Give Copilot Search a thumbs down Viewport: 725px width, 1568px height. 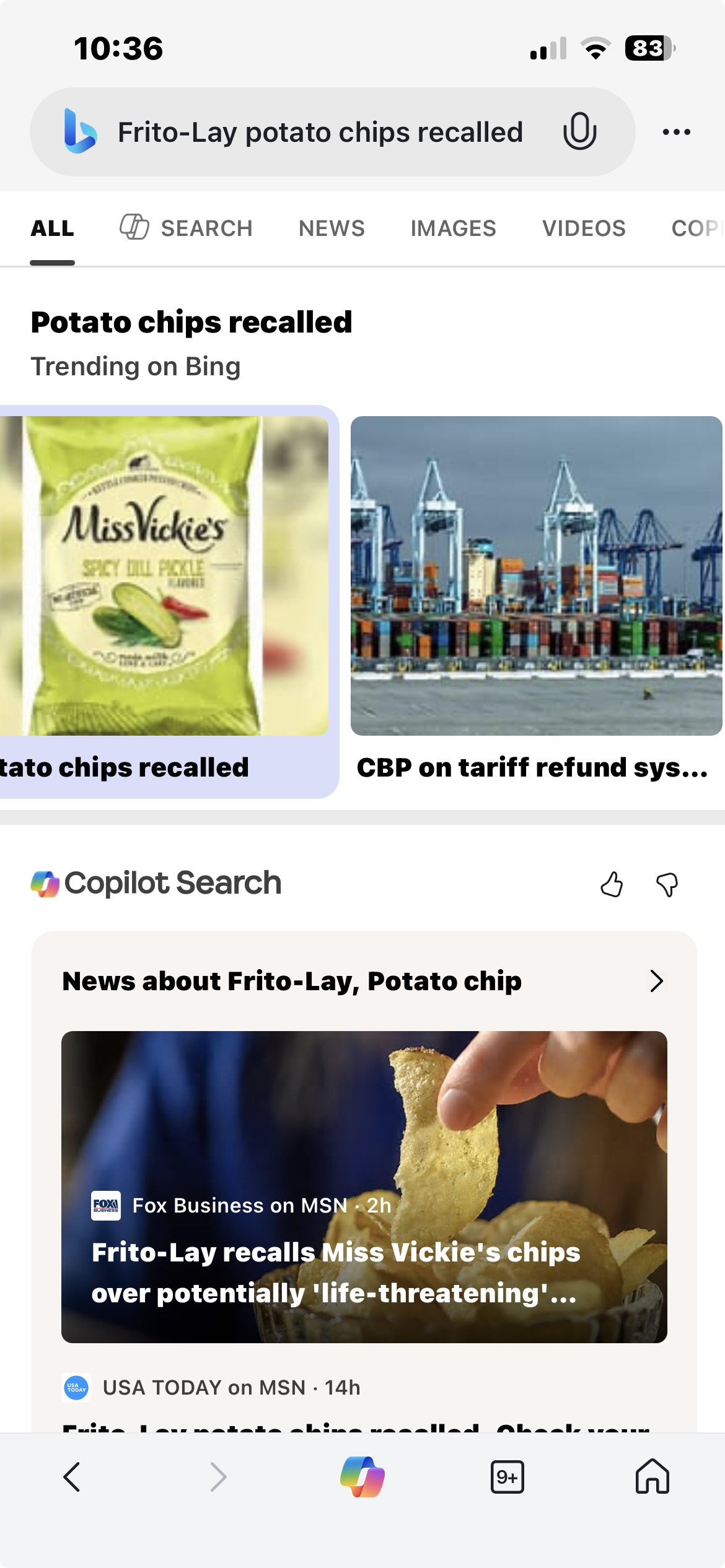coord(667,884)
